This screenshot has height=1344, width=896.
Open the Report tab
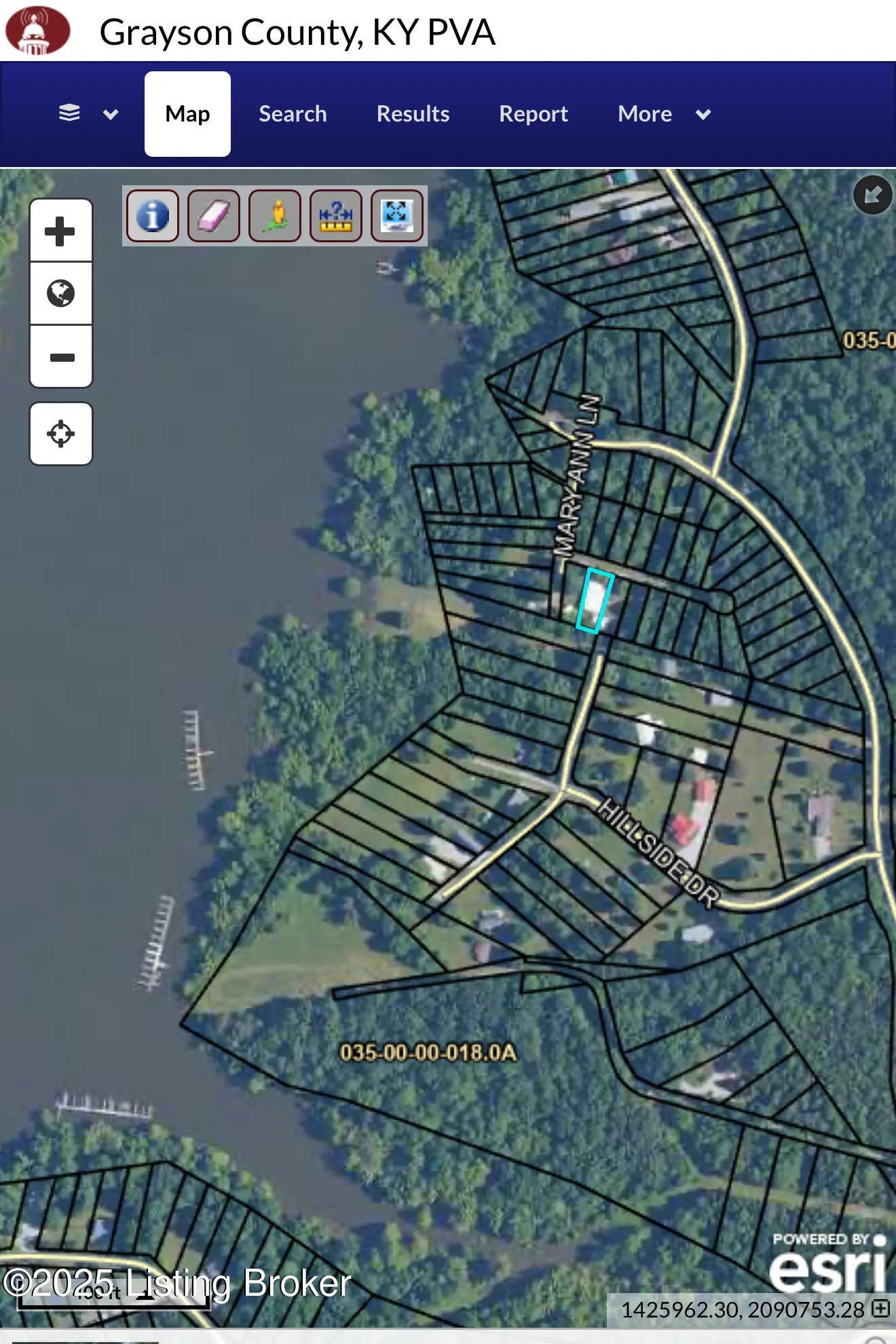533,113
